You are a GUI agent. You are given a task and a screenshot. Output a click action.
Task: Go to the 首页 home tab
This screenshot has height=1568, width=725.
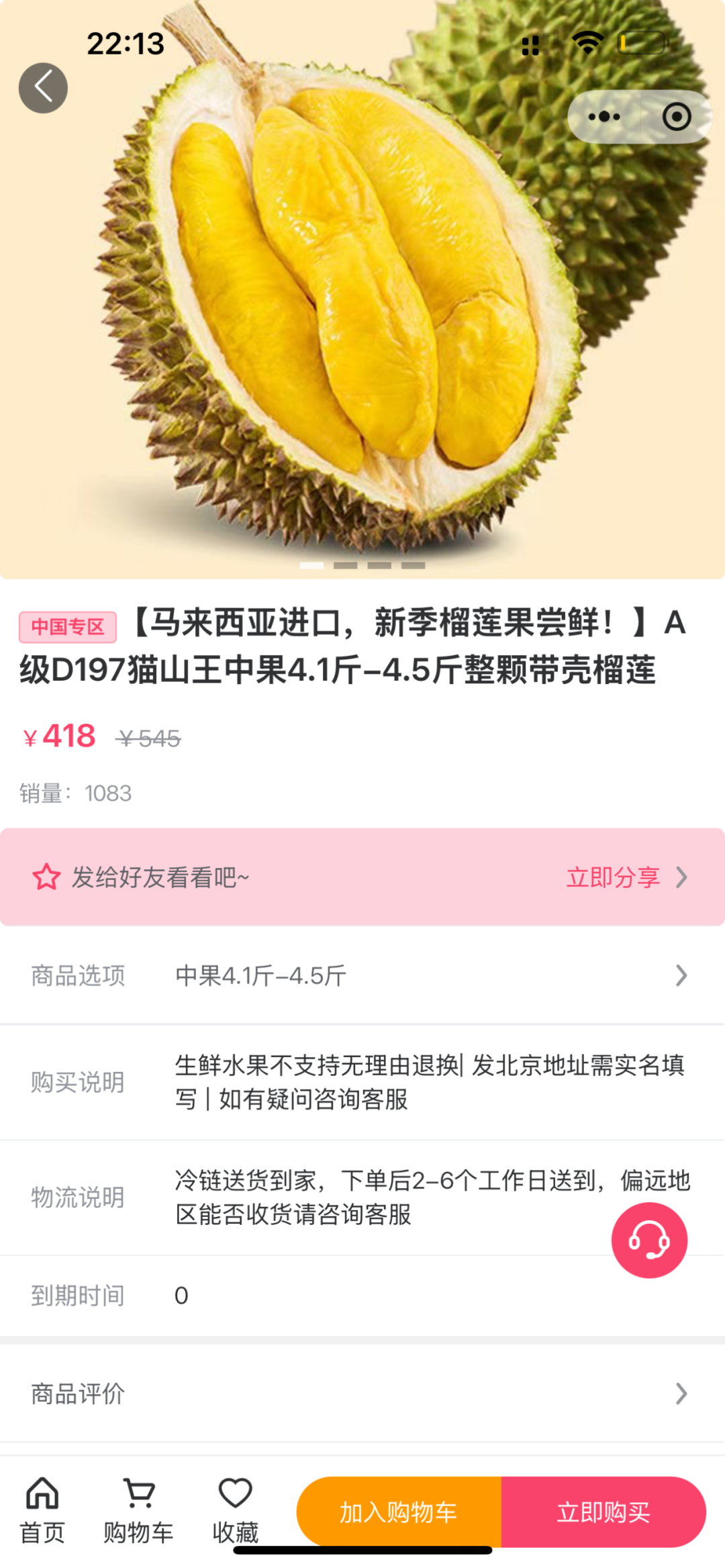click(x=42, y=1510)
